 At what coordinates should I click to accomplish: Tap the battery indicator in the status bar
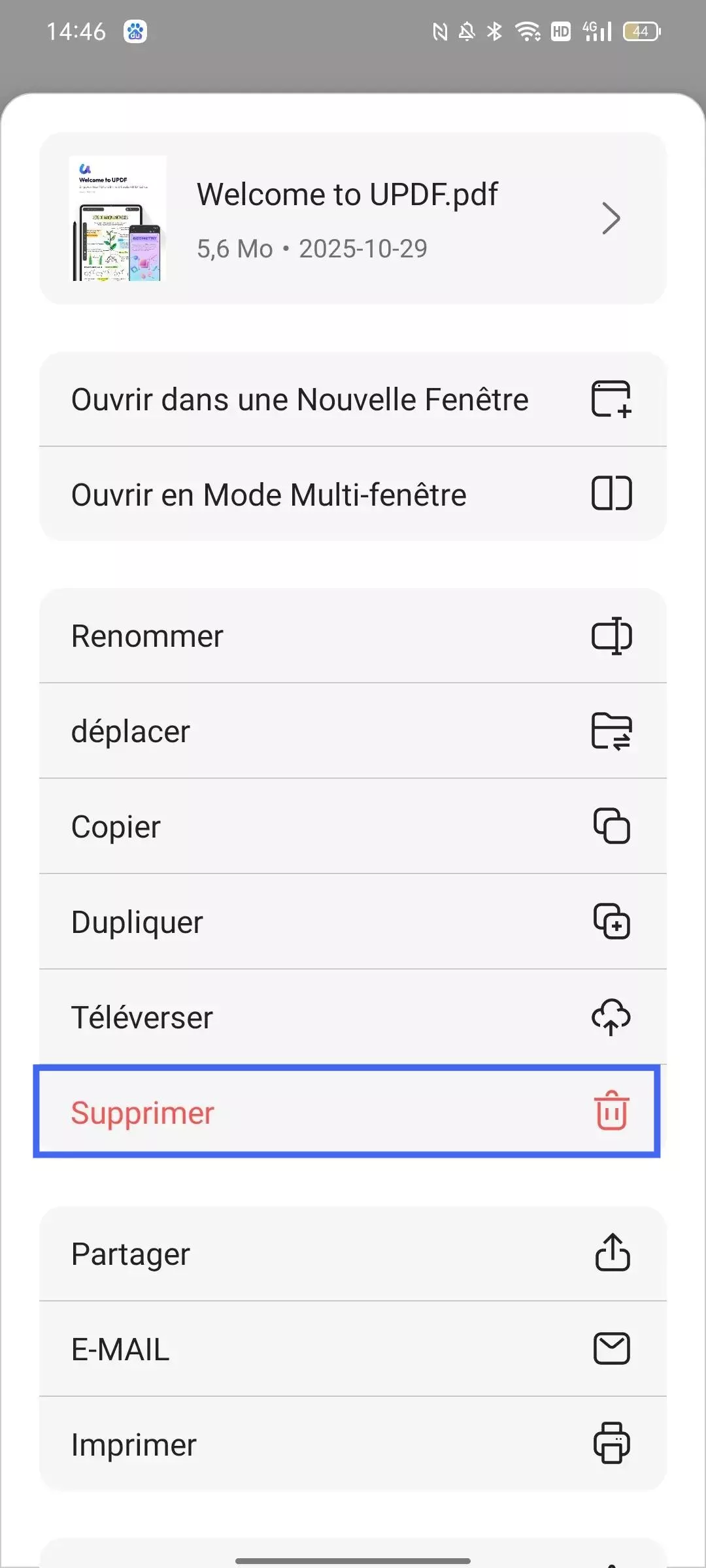(641, 31)
